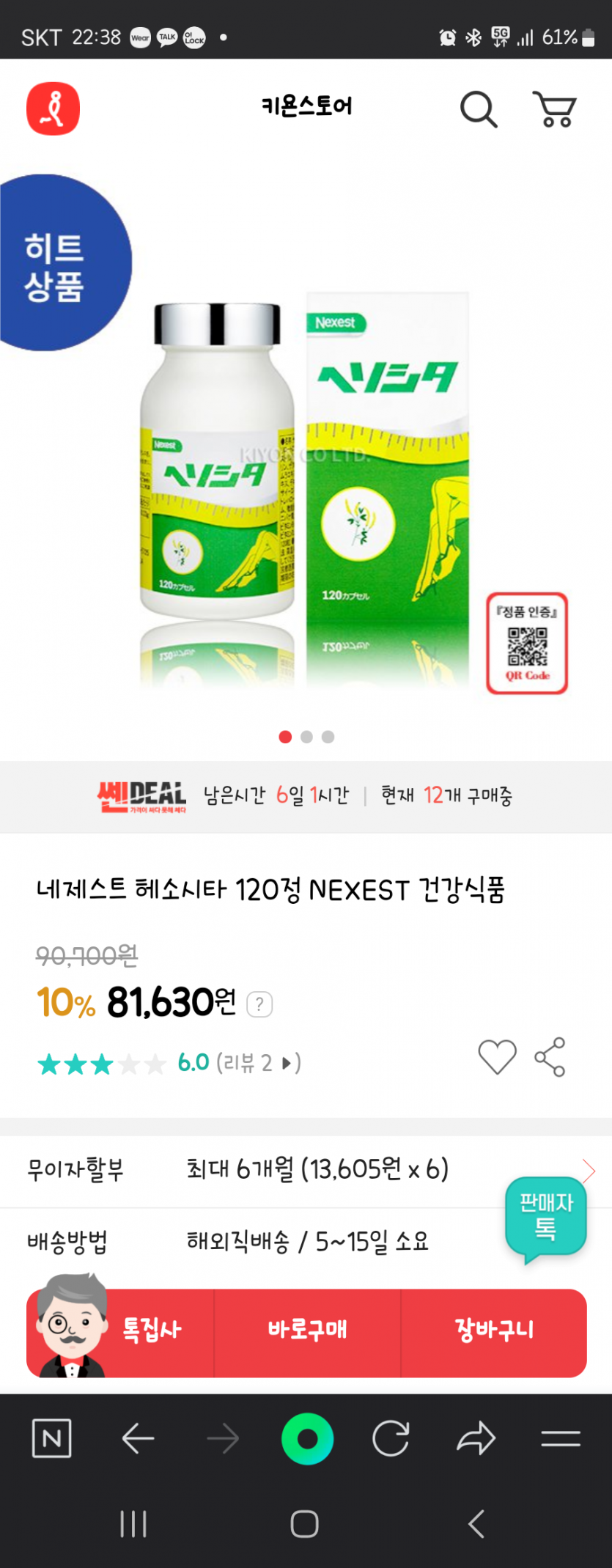This screenshot has width=612, height=1568.
Task: Open the search icon in header
Action: coord(479,110)
